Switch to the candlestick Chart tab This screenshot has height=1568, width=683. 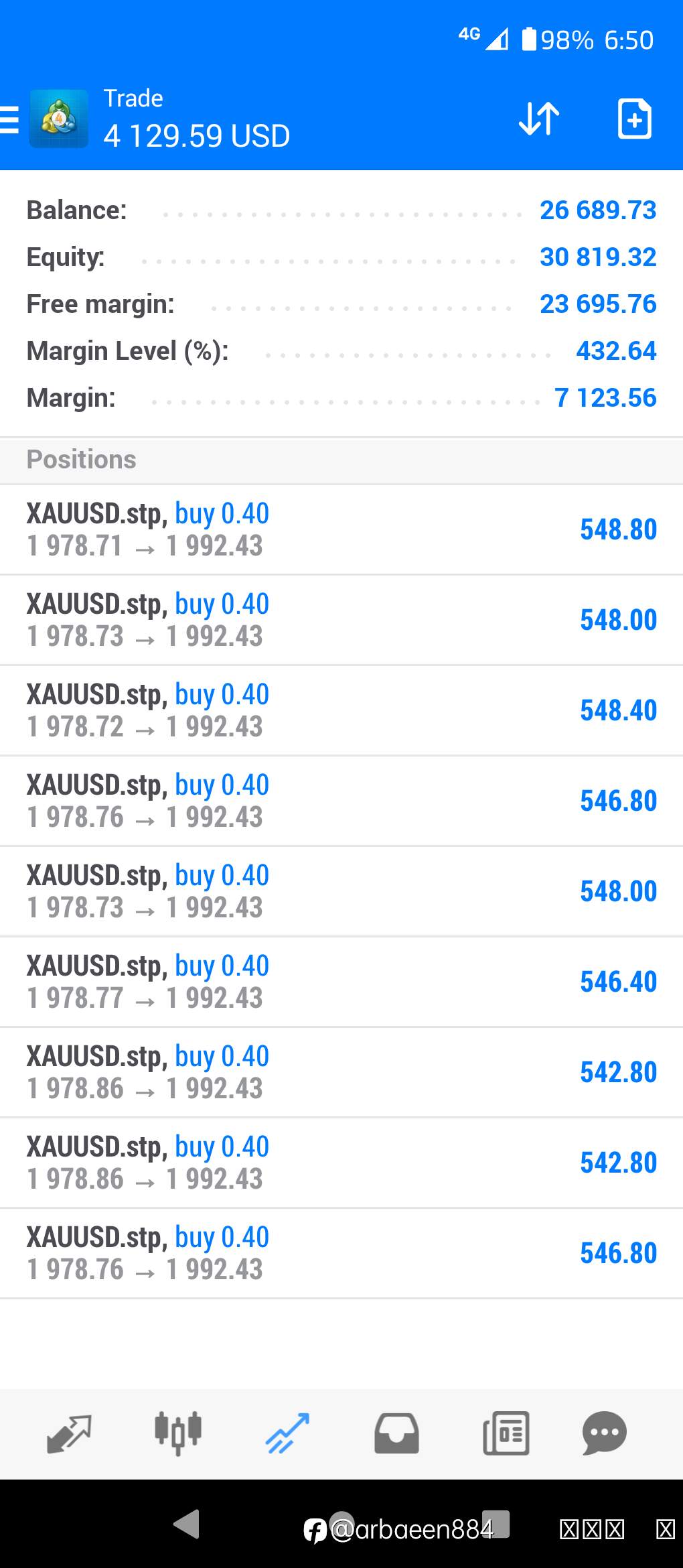pos(178,1433)
